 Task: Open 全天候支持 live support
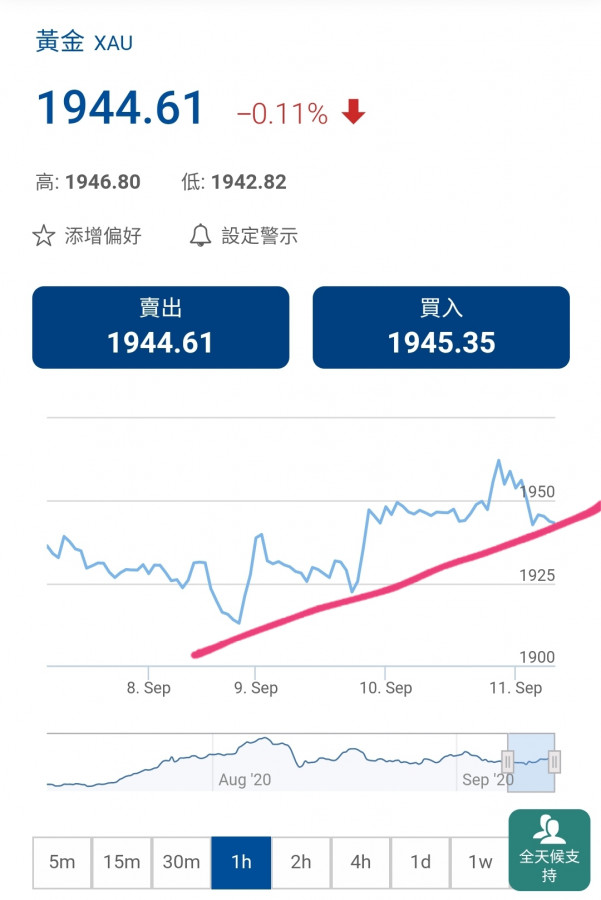[x=549, y=850]
